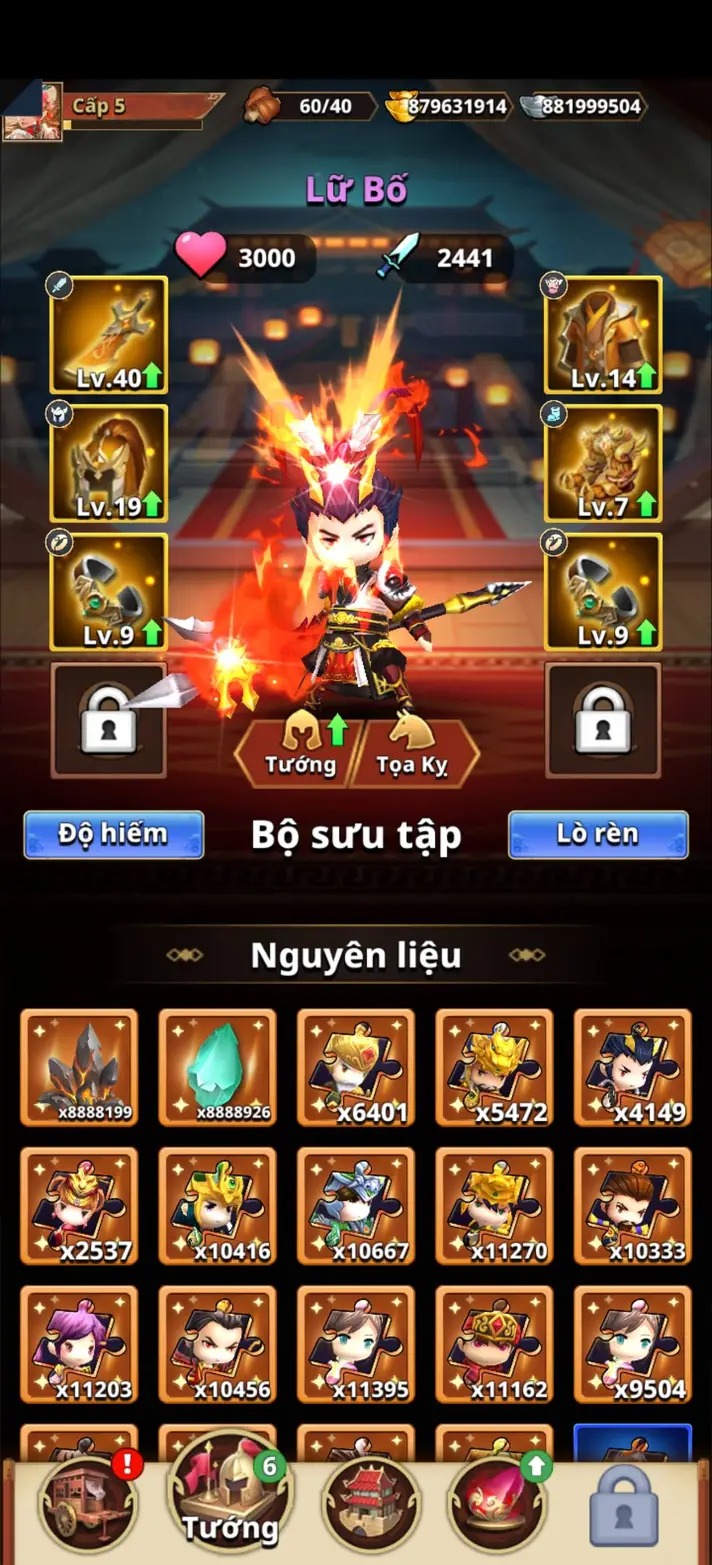
Task: Open the player avatar profile
Action: tap(33, 110)
